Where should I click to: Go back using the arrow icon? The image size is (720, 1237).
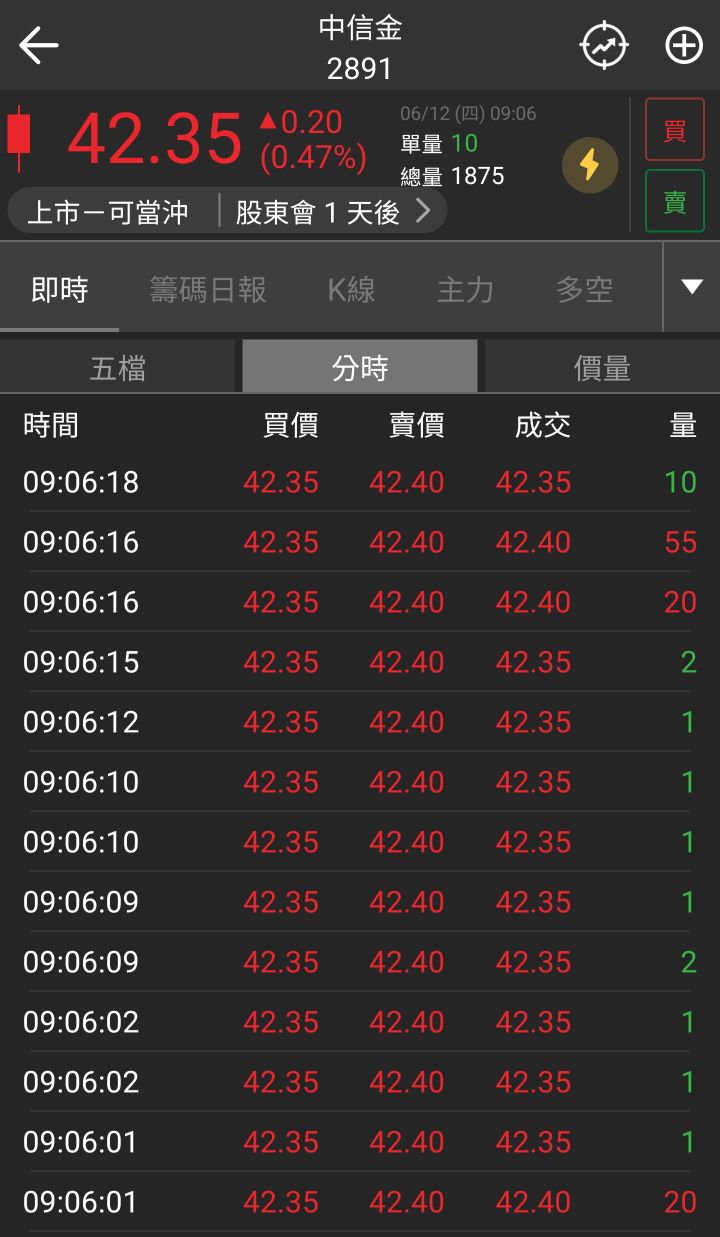39,46
